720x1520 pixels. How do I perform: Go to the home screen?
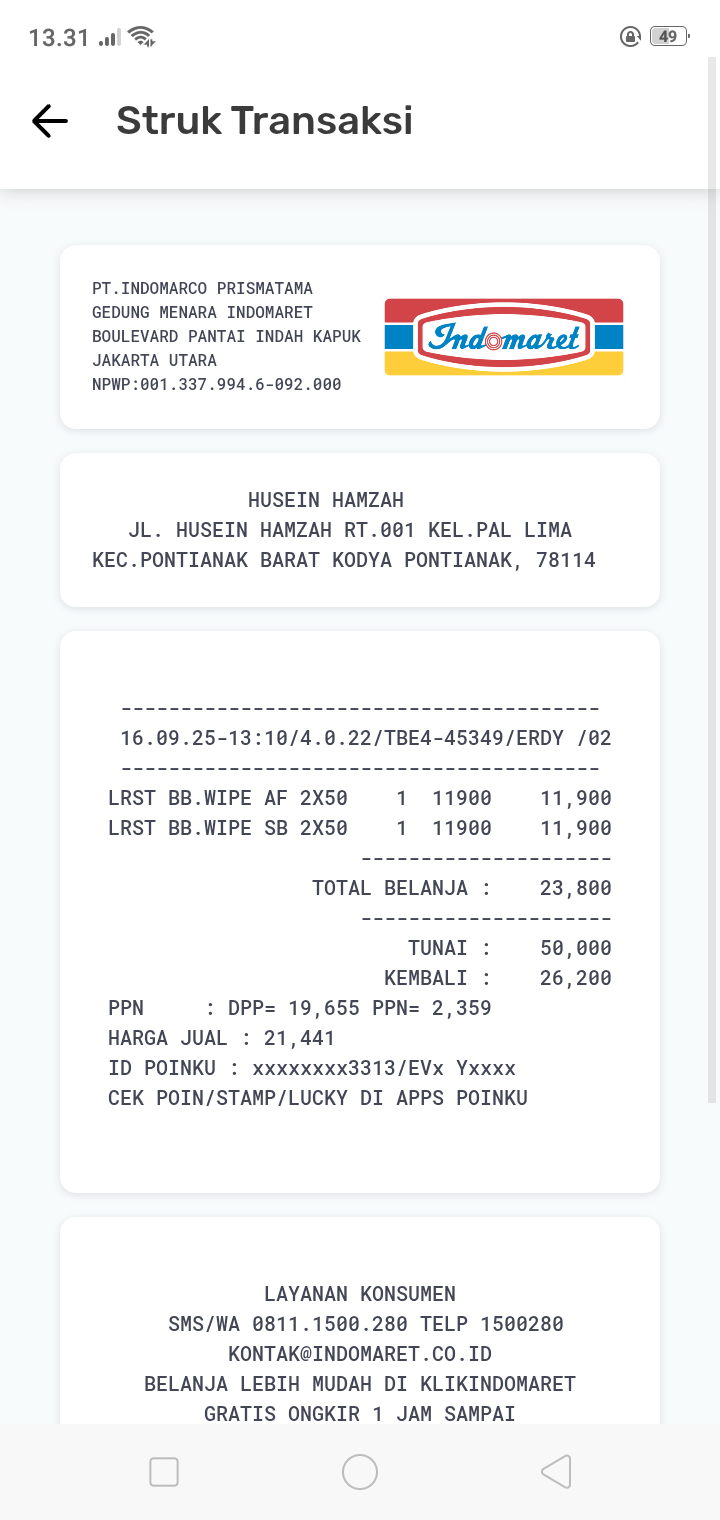(360, 1472)
